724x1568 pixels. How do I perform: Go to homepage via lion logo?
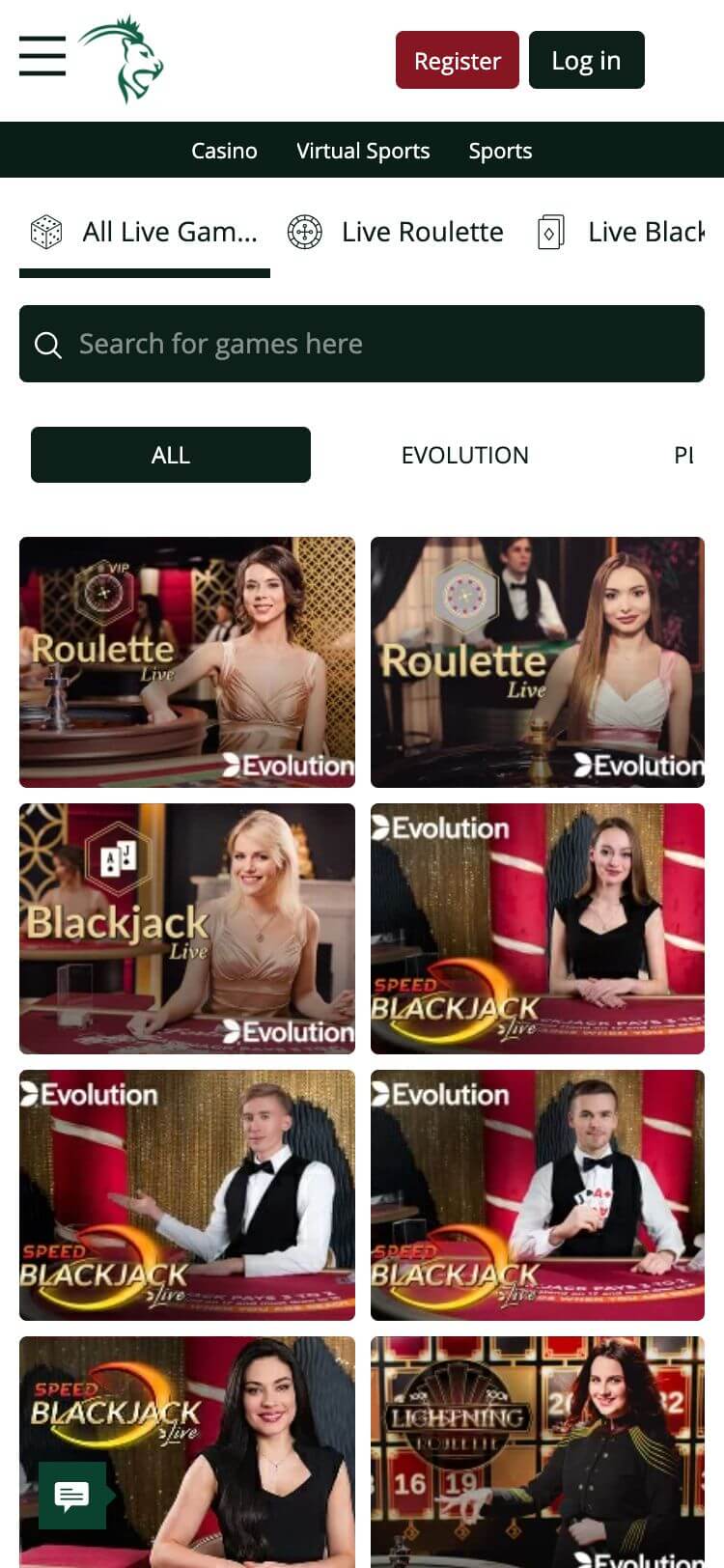click(x=123, y=59)
